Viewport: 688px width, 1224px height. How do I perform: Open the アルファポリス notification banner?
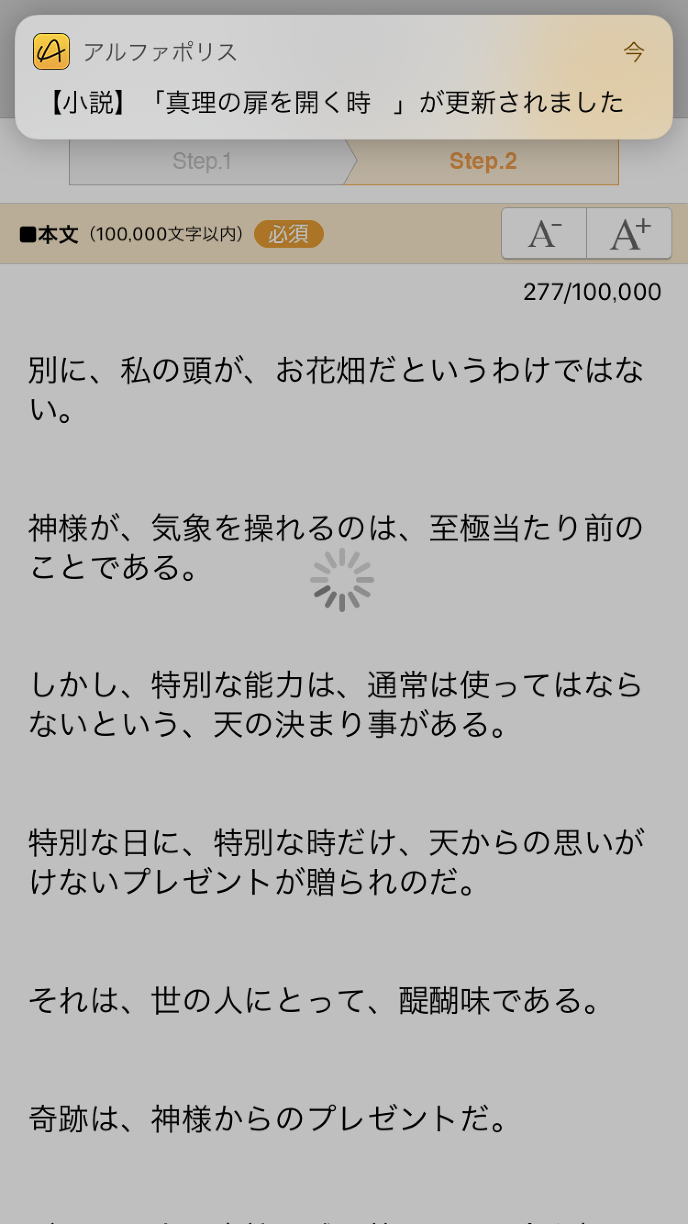(x=343, y=77)
